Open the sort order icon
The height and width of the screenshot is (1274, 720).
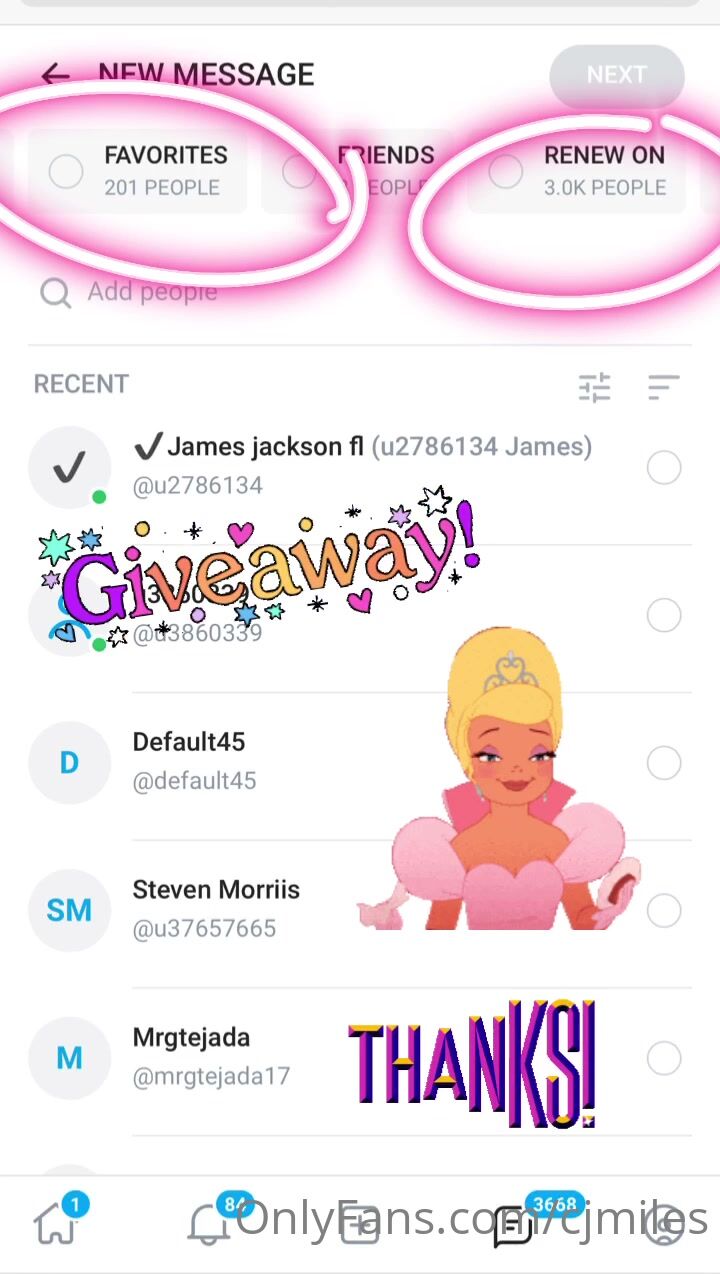(663, 386)
